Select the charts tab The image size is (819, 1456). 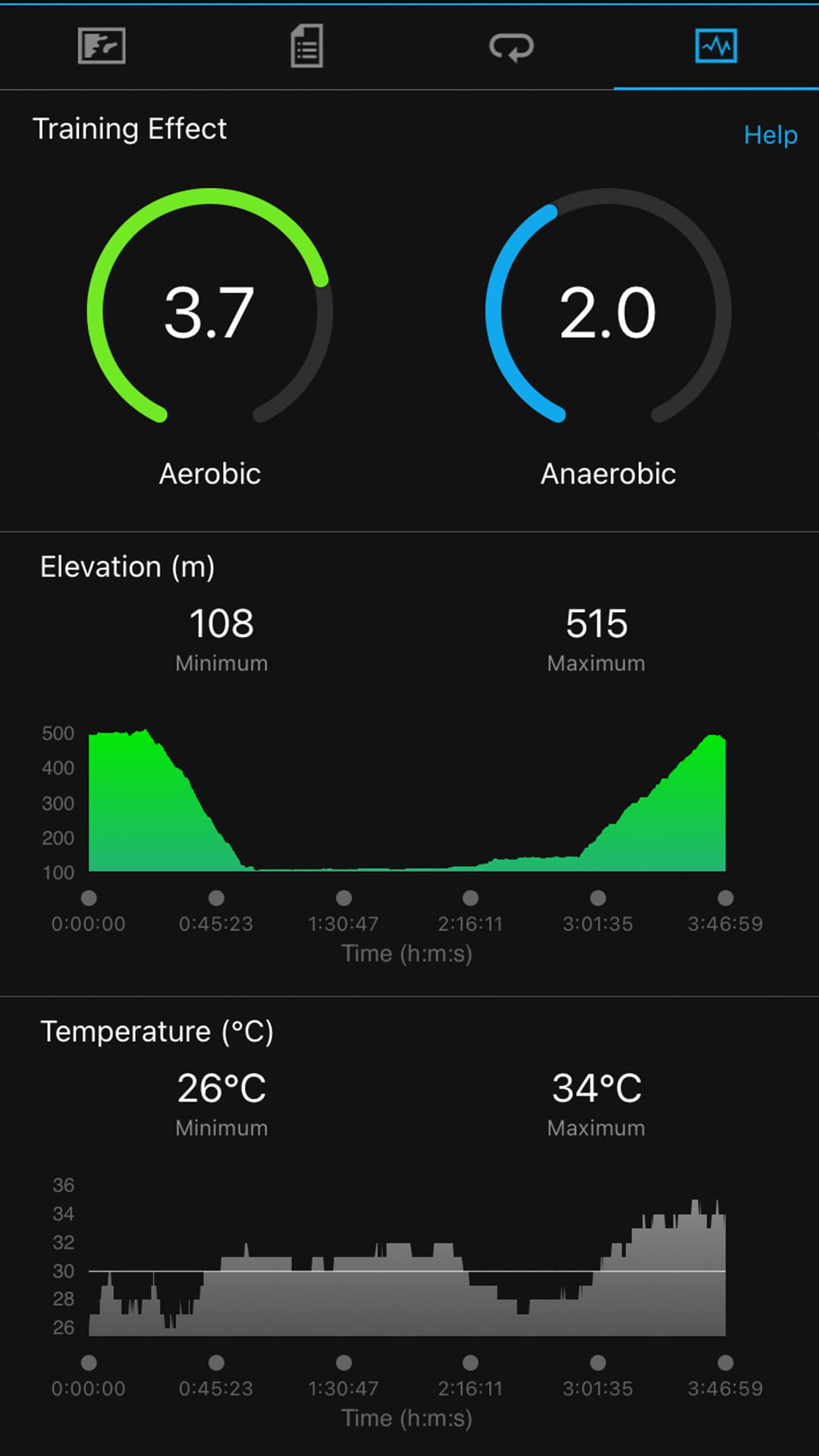coord(716,46)
